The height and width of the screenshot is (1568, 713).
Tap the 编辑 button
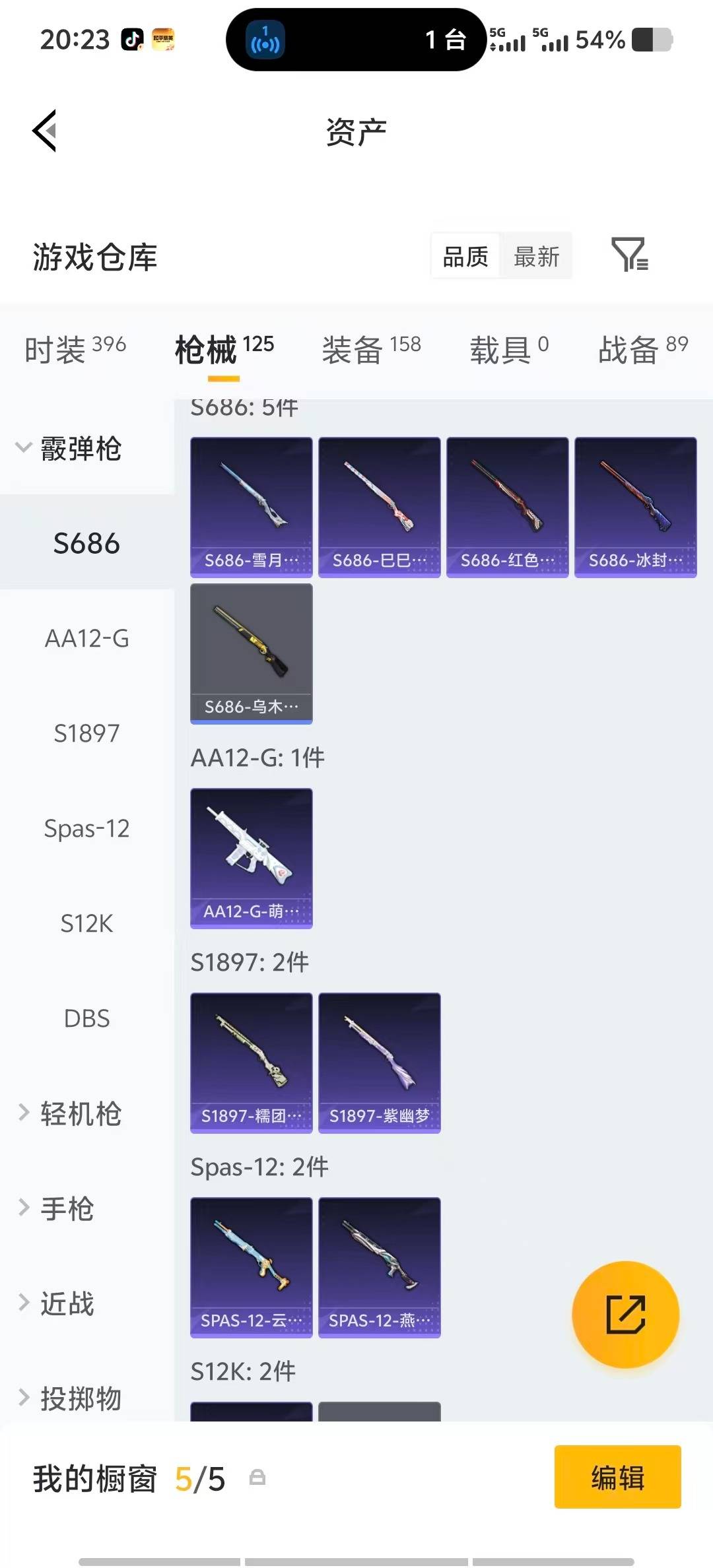[617, 1478]
